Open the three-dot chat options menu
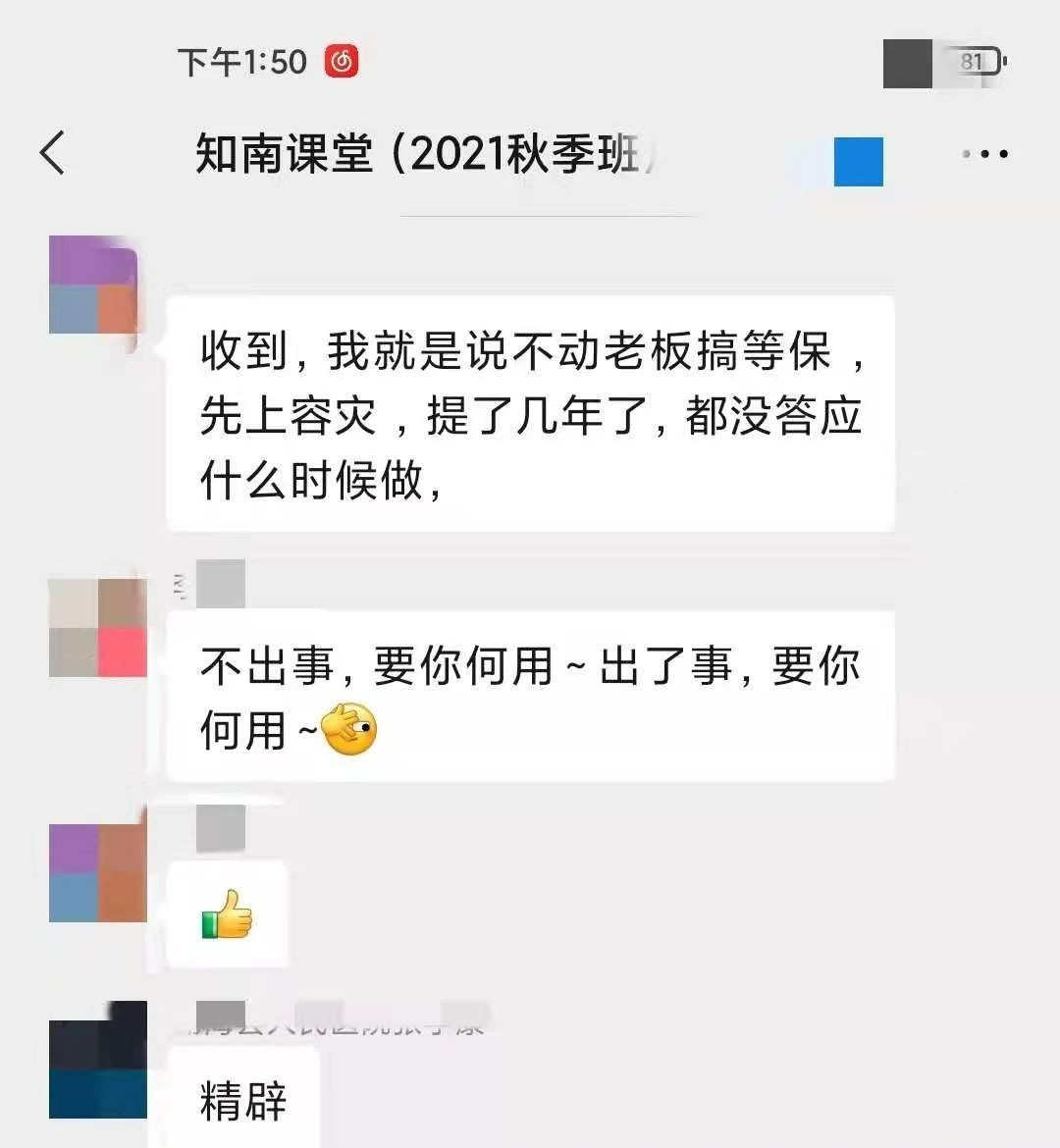Screen dimensions: 1060x1148 pyautogui.click(x=985, y=154)
